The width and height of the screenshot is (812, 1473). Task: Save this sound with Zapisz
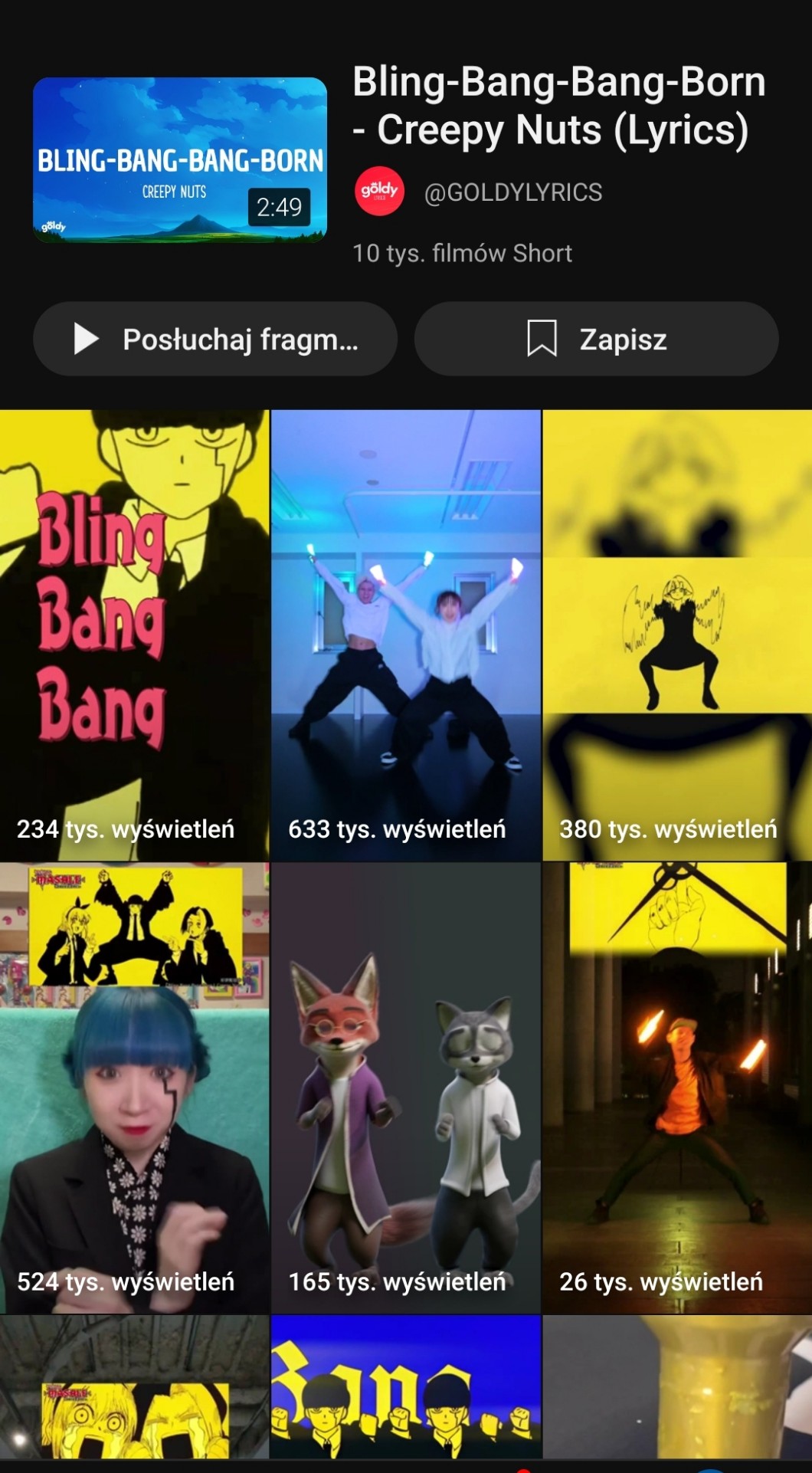[596, 339]
